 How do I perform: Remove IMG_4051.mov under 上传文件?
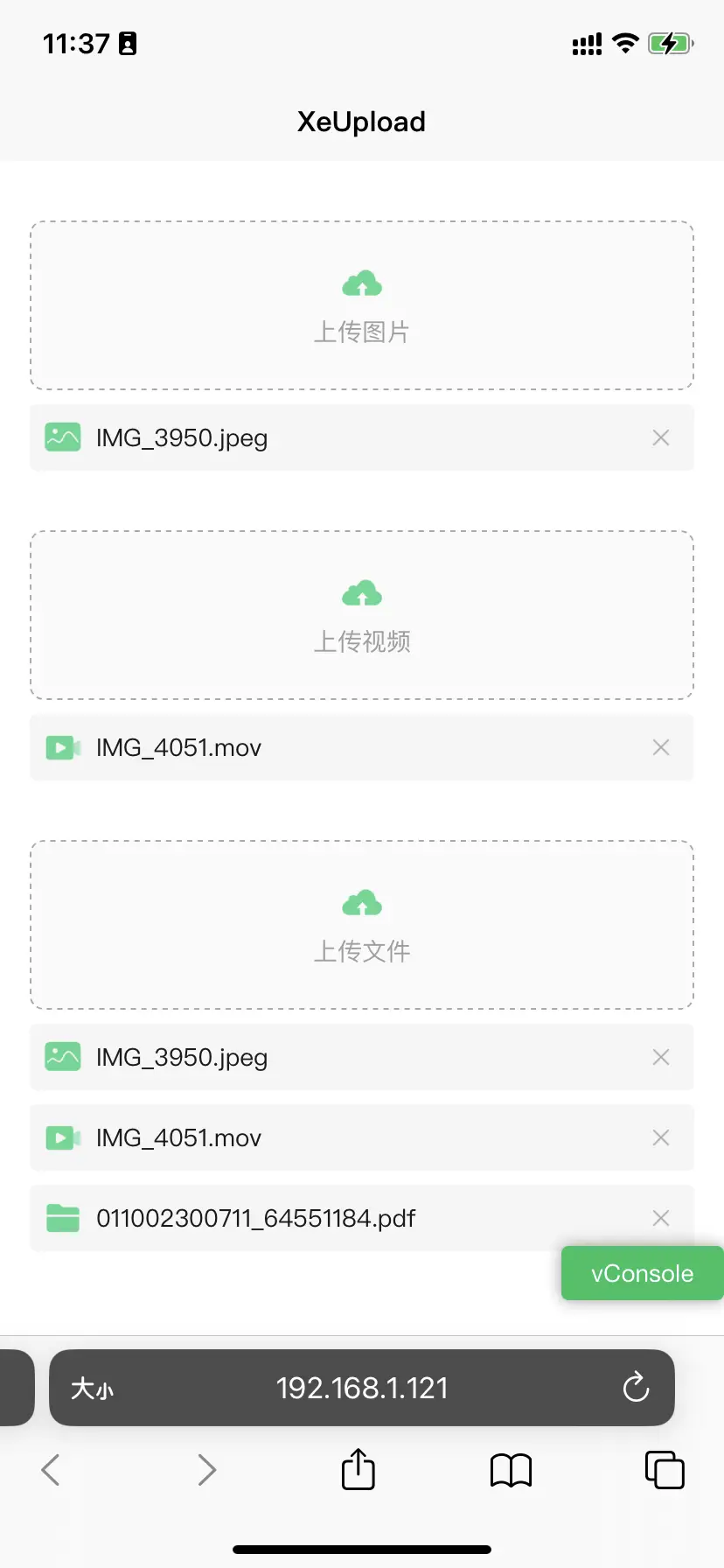661,1137
